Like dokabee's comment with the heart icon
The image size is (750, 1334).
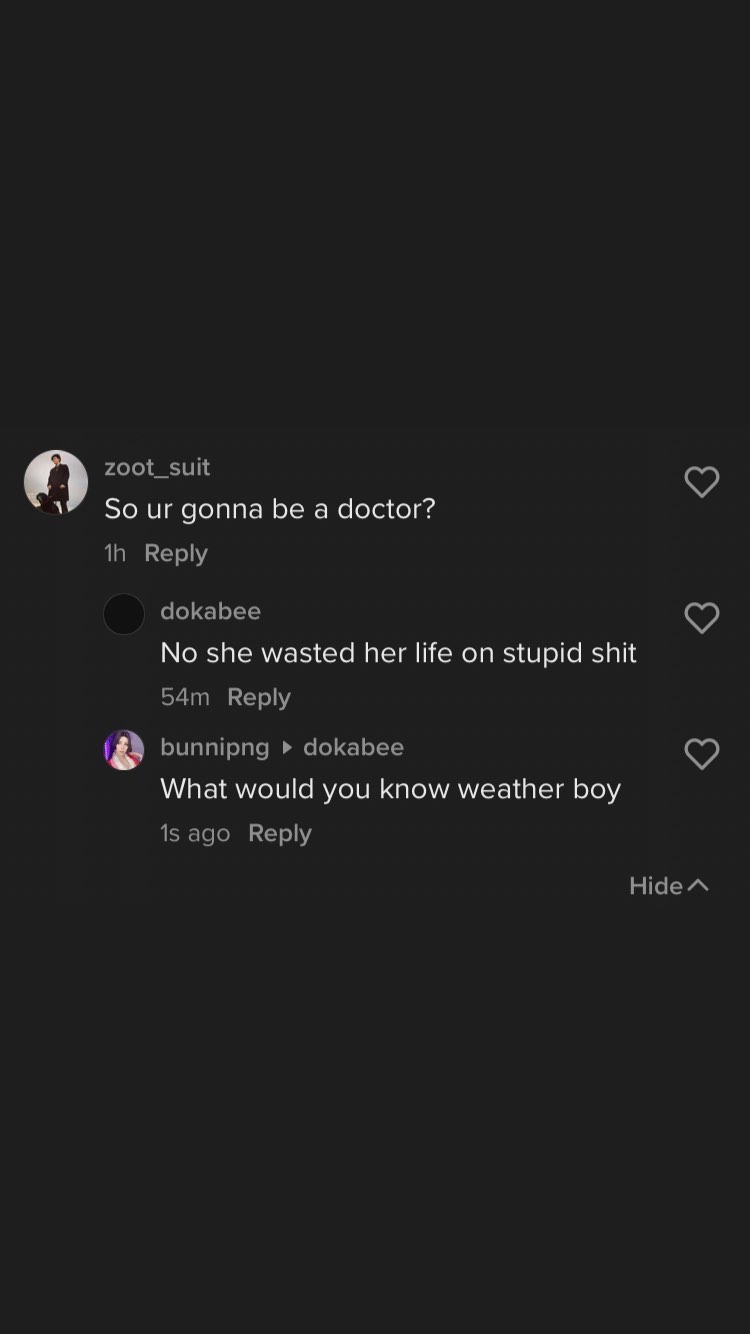point(702,618)
